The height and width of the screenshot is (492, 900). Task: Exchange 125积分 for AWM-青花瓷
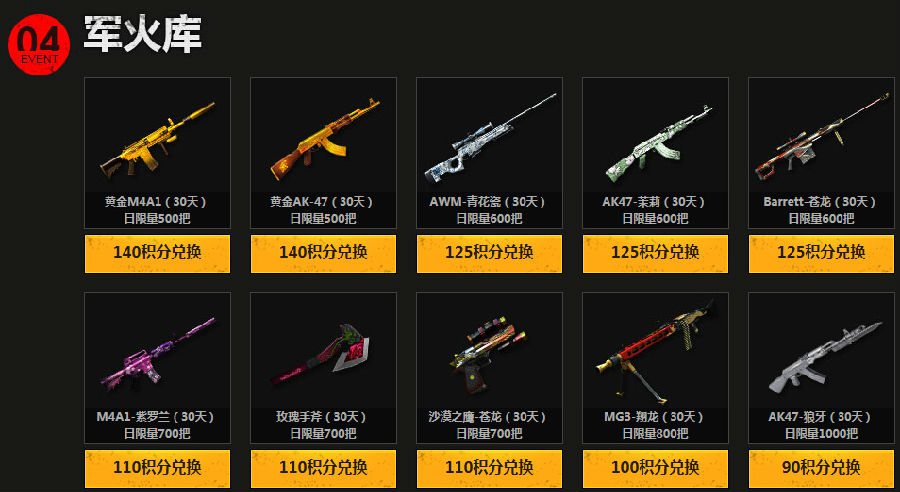[489, 253]
